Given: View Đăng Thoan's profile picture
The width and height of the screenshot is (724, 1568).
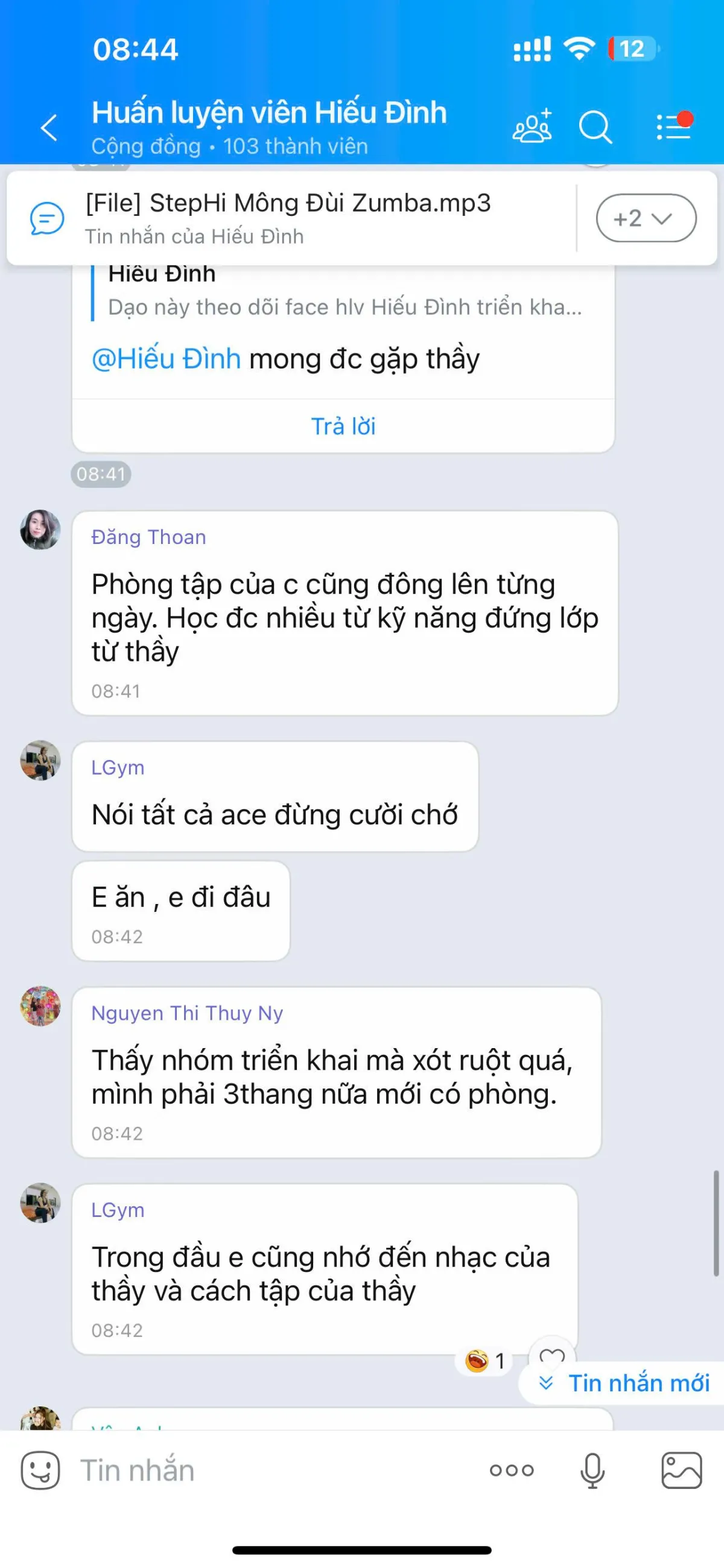Looking at the screenshot, I should (x=40, y=530).
